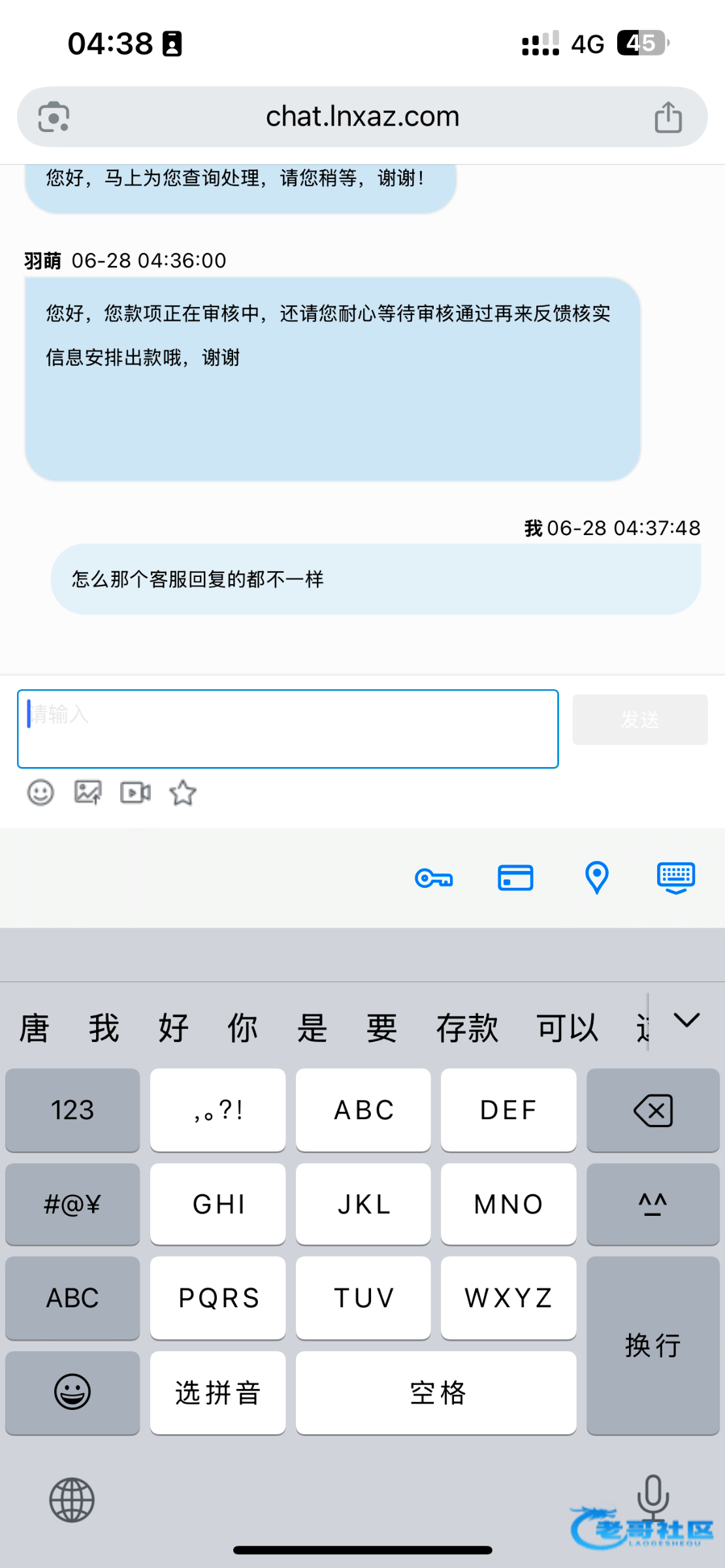This screenshot has height=1568, width=725.
Task: Expand the candidate word list
Action: [x=686, y=1021]
